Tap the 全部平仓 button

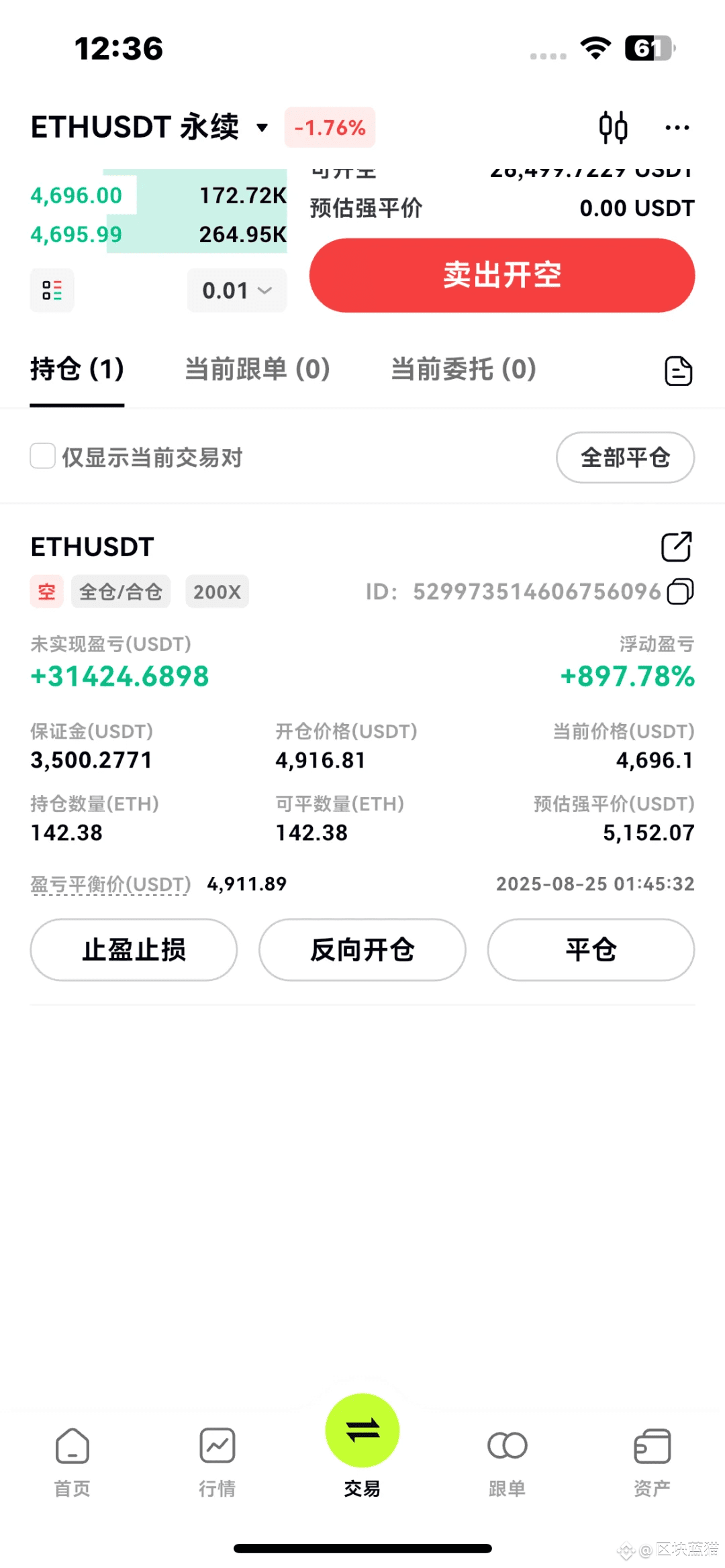[625, 458]
